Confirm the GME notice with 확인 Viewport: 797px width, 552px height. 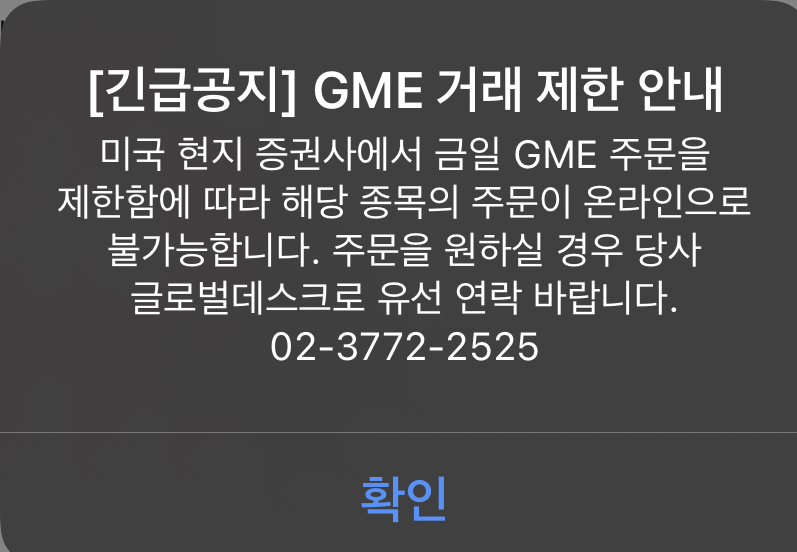click(403, 497)
